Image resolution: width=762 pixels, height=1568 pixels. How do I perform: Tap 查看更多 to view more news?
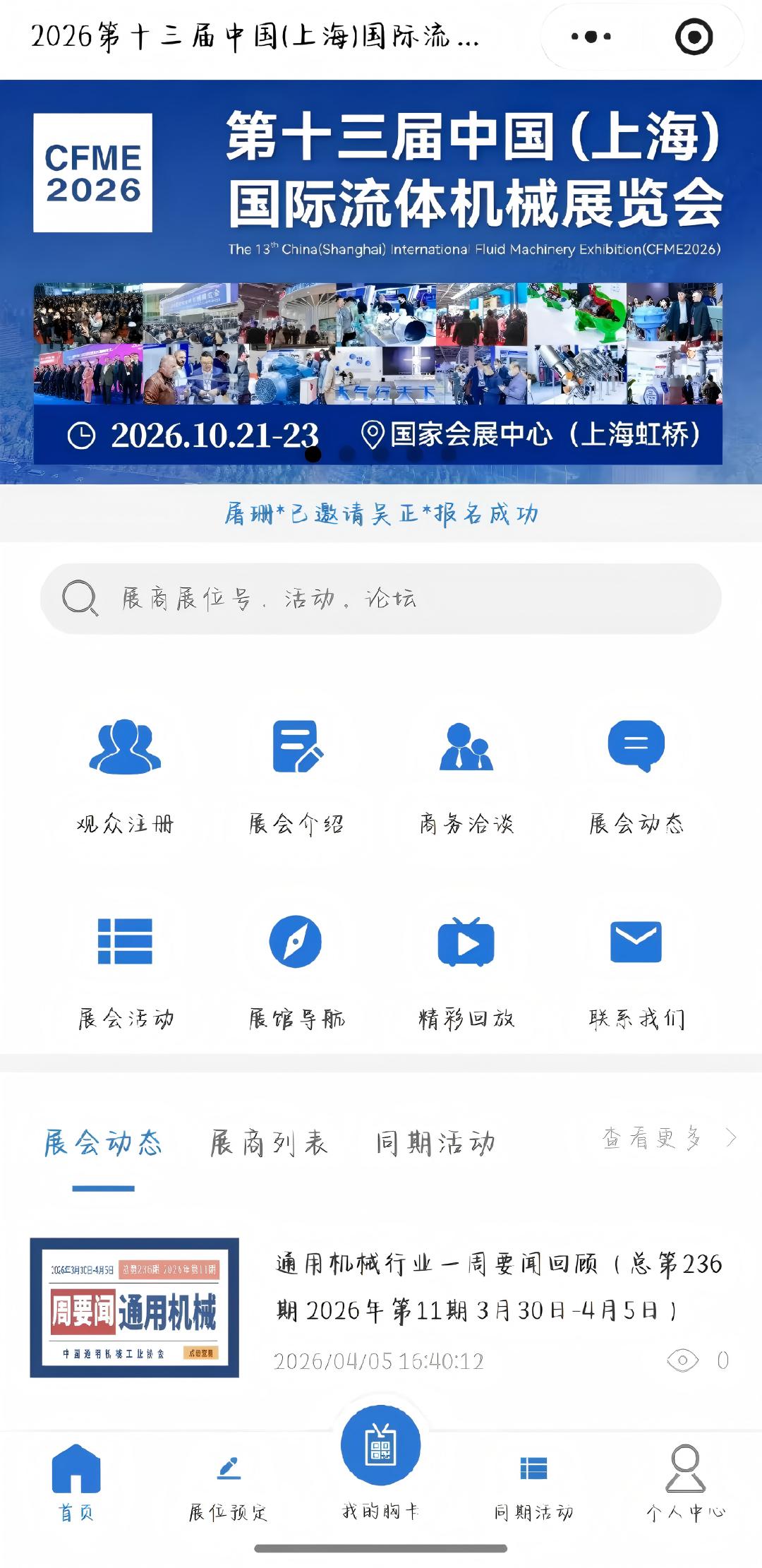coord(667,1137)
